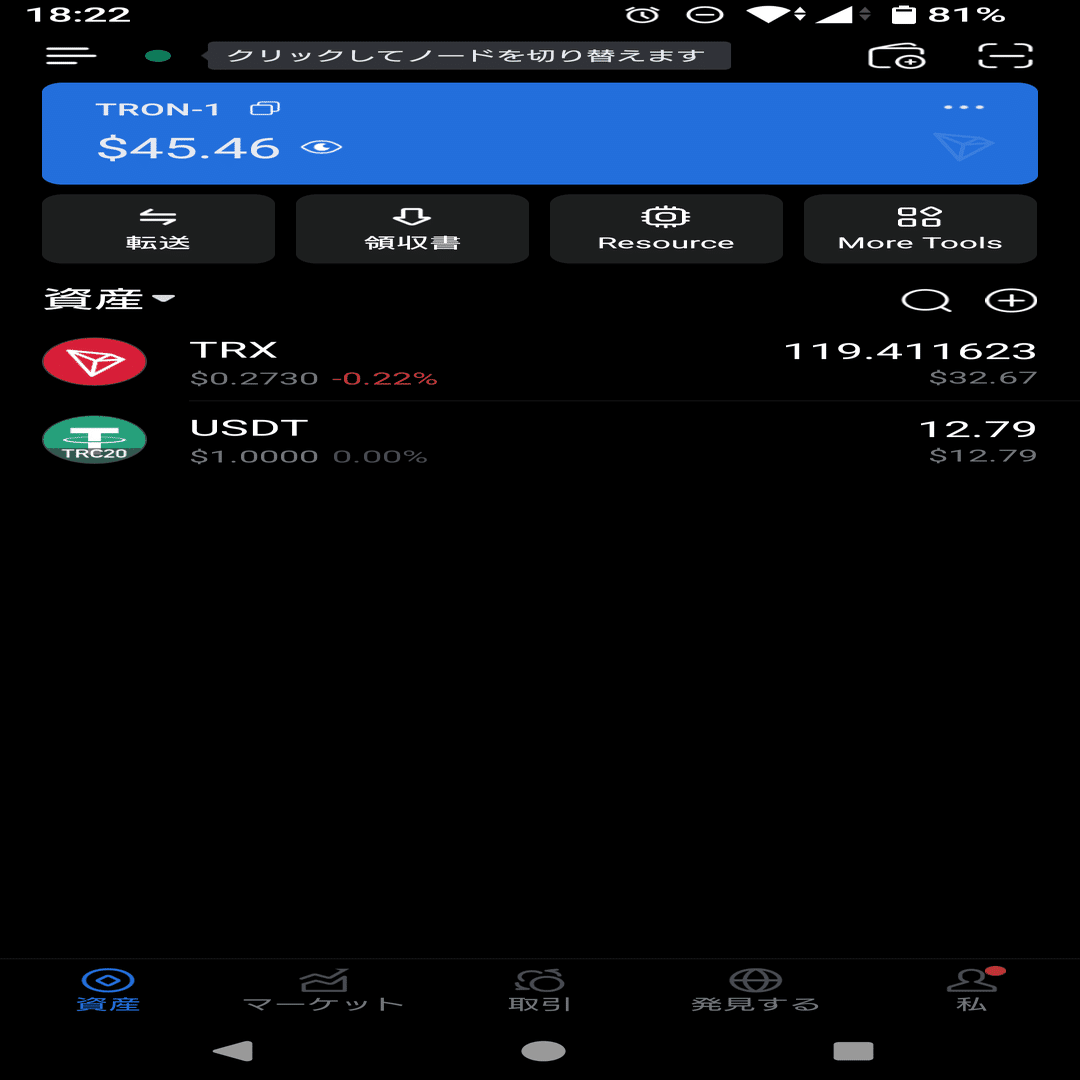Viewport: 1080px width, 1080px height.
Task: Open the hamburger drawer menu
Action: pos(70,56)
